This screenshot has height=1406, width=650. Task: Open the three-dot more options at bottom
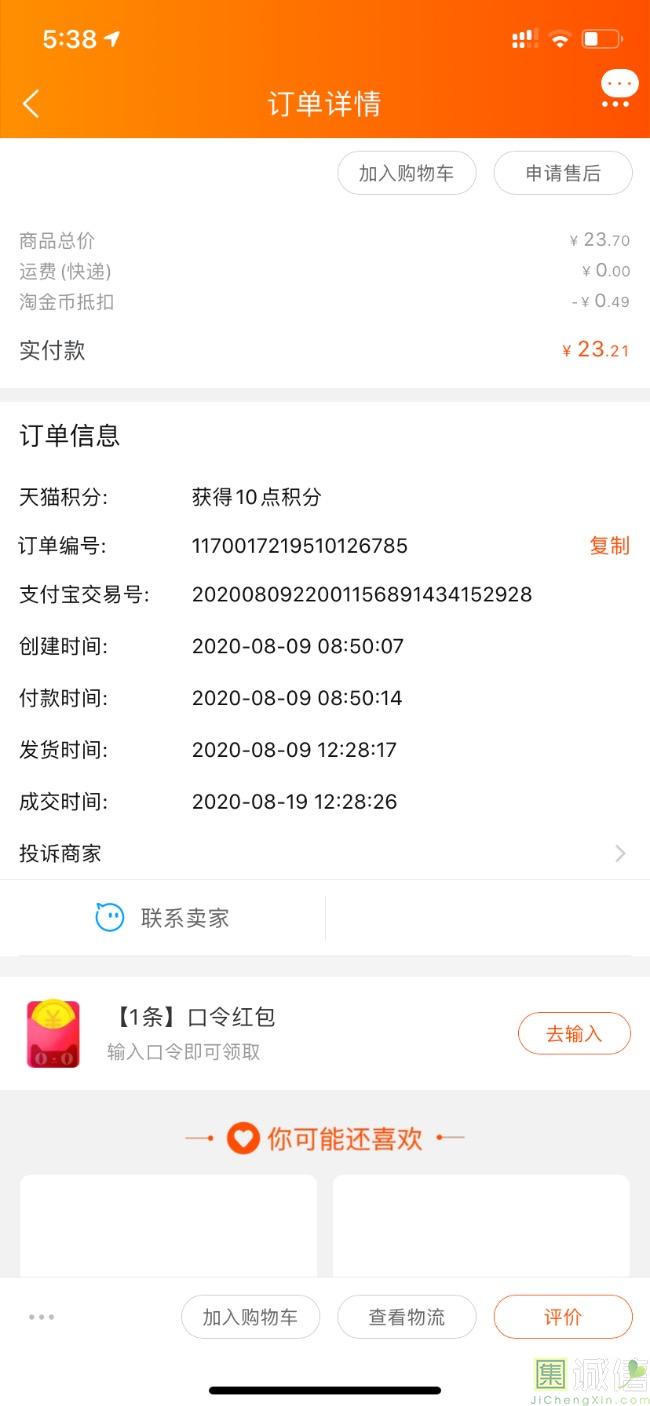[x=42, y=1317]
